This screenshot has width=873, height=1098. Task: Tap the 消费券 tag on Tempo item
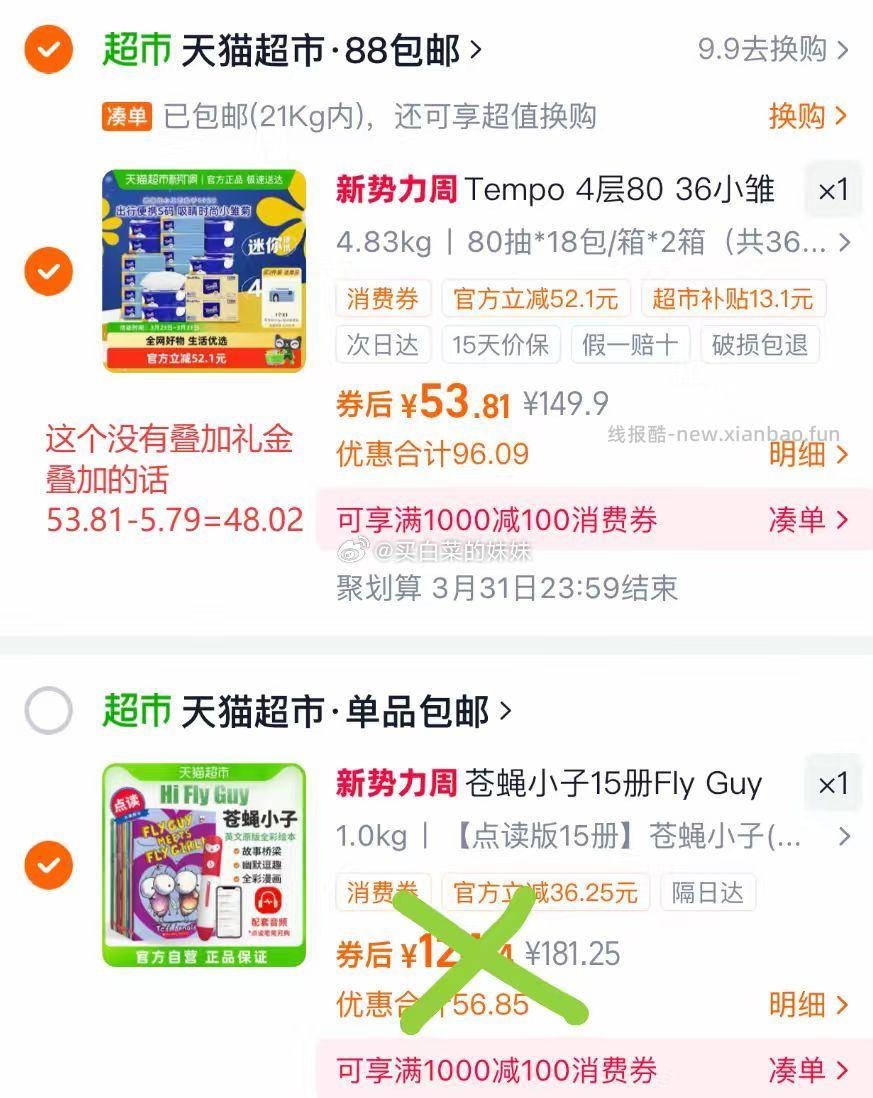coord(383,298)
